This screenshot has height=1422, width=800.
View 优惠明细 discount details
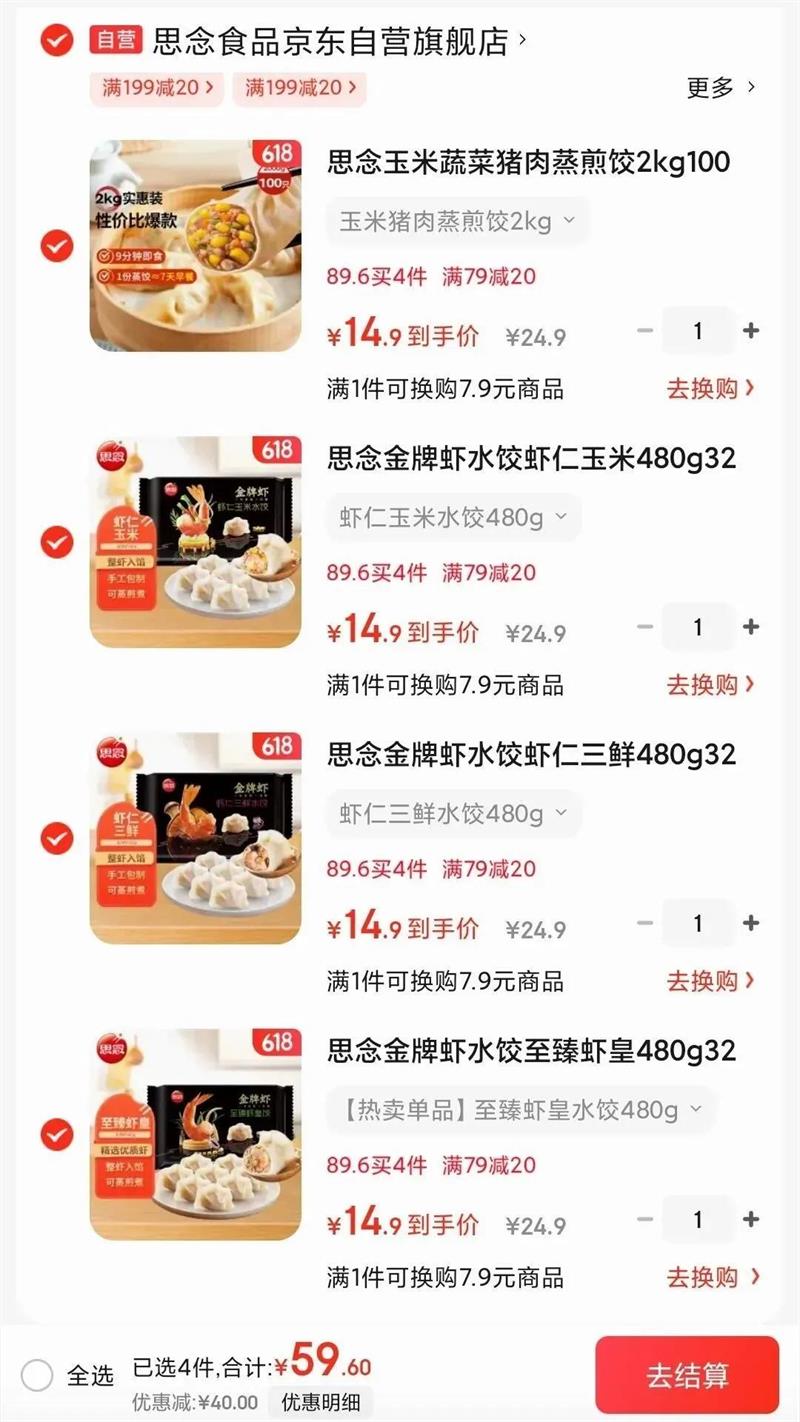tap(320, 1402)
